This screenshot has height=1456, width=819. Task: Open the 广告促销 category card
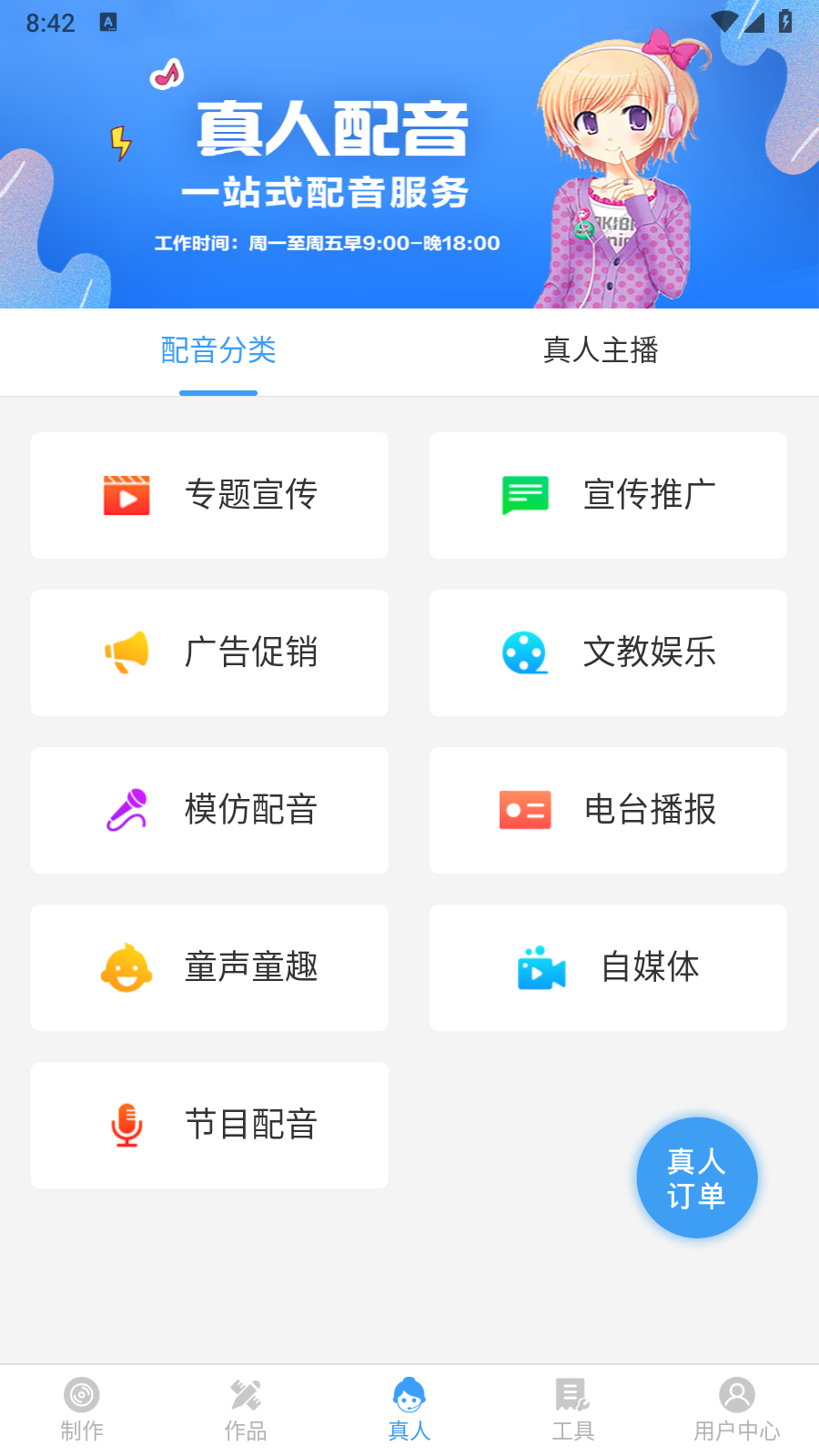click(209, 652)
